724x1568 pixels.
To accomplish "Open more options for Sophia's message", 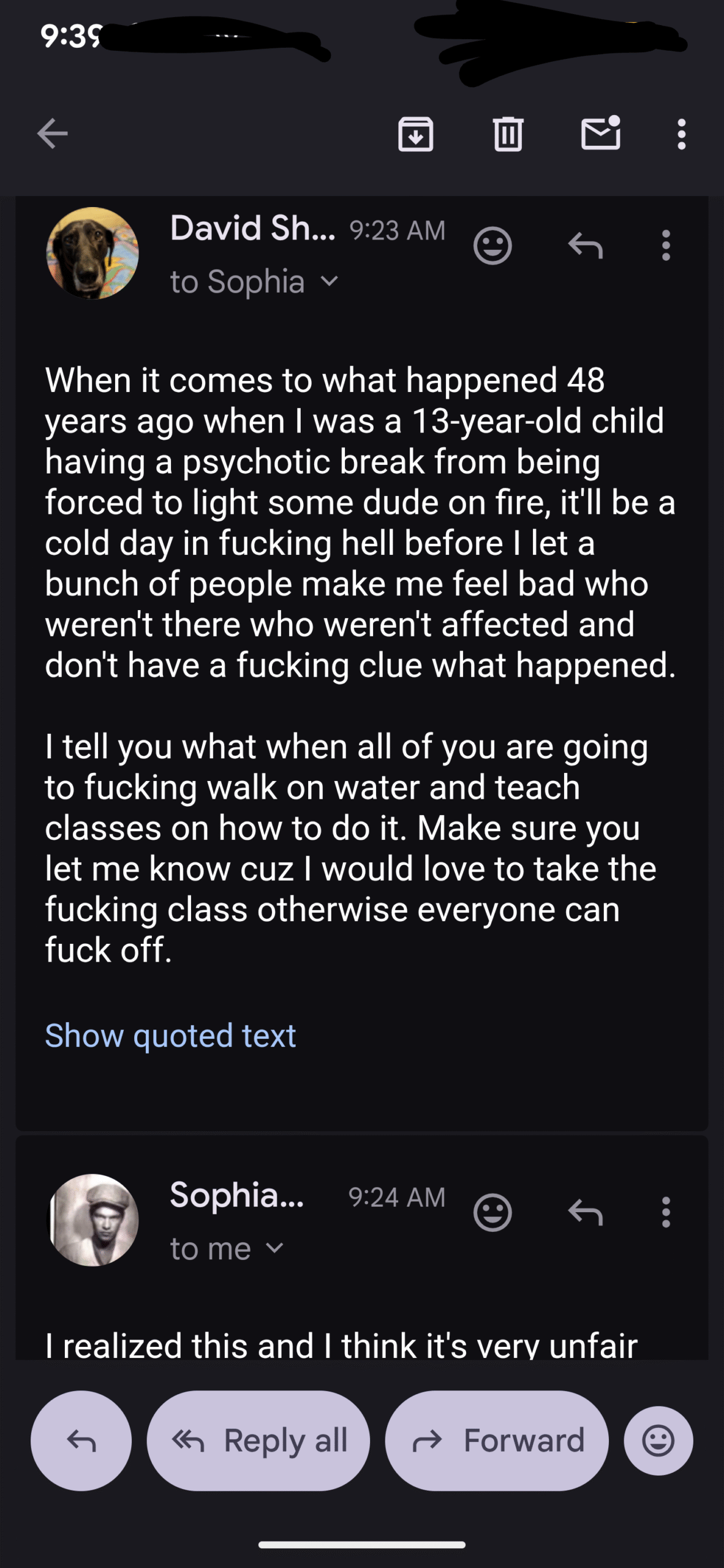I will tap(666, 1212).
